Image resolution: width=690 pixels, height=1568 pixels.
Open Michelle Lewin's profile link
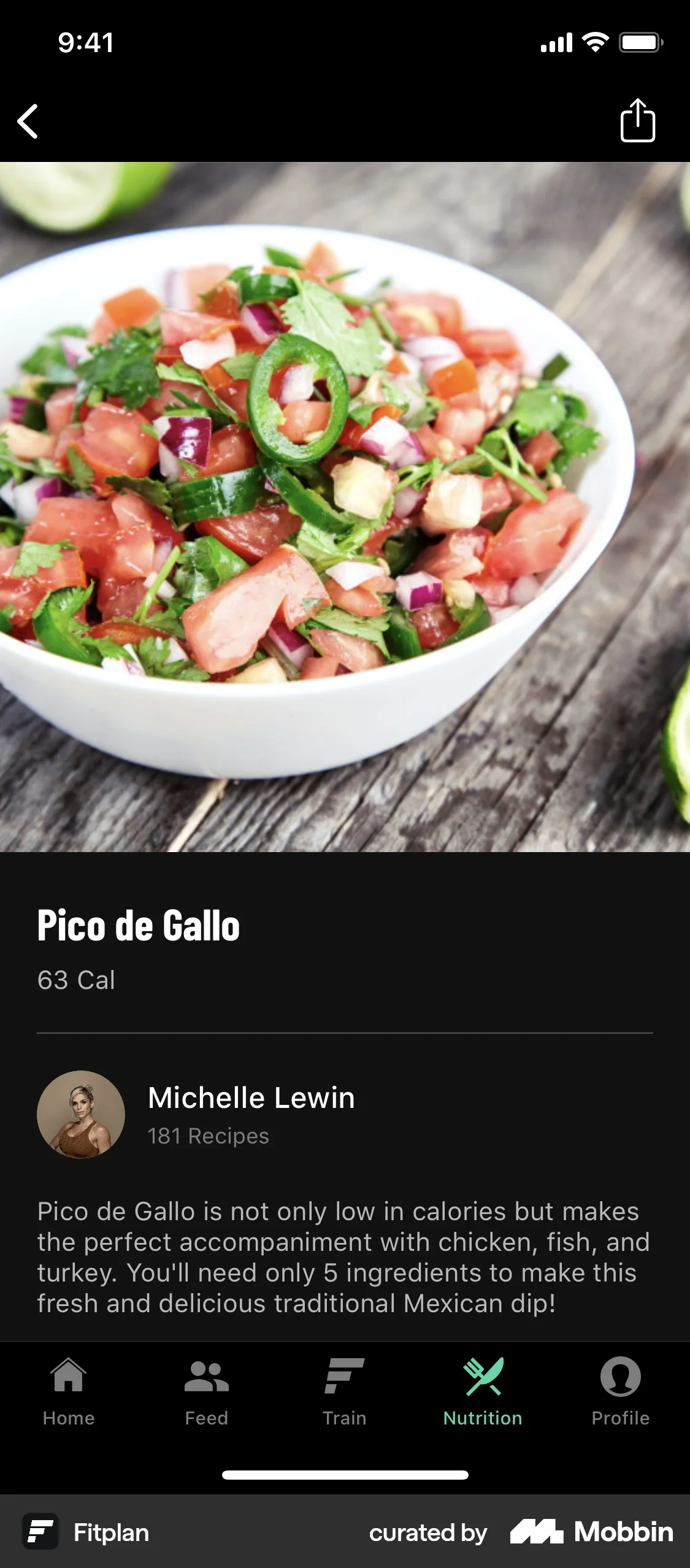pos(250,1097)
